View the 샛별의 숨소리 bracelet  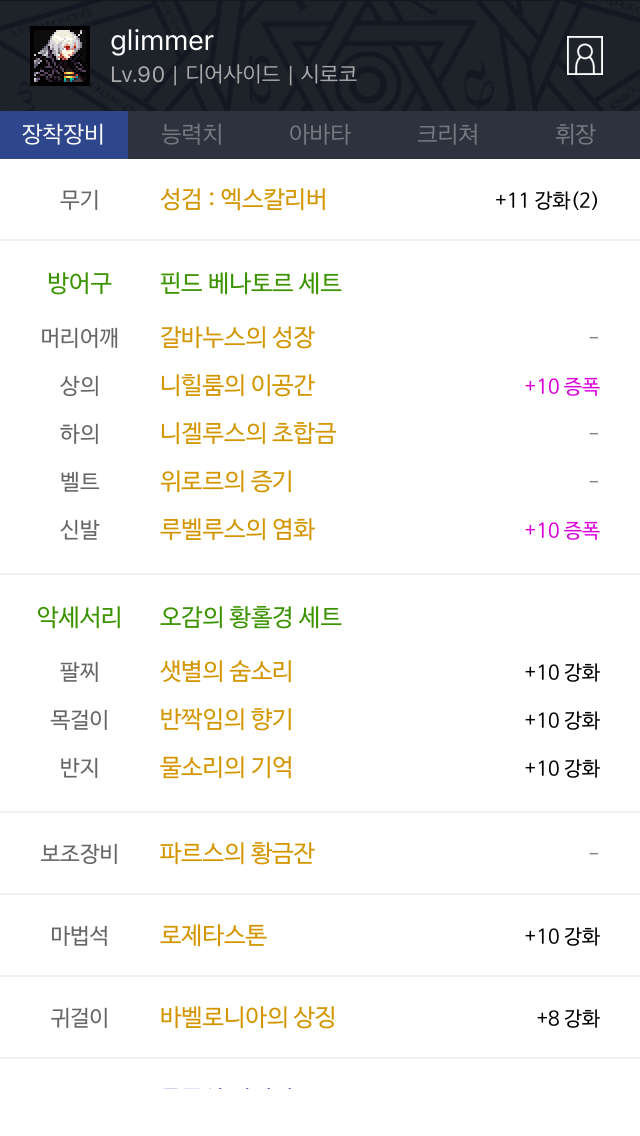coord(226,672)
